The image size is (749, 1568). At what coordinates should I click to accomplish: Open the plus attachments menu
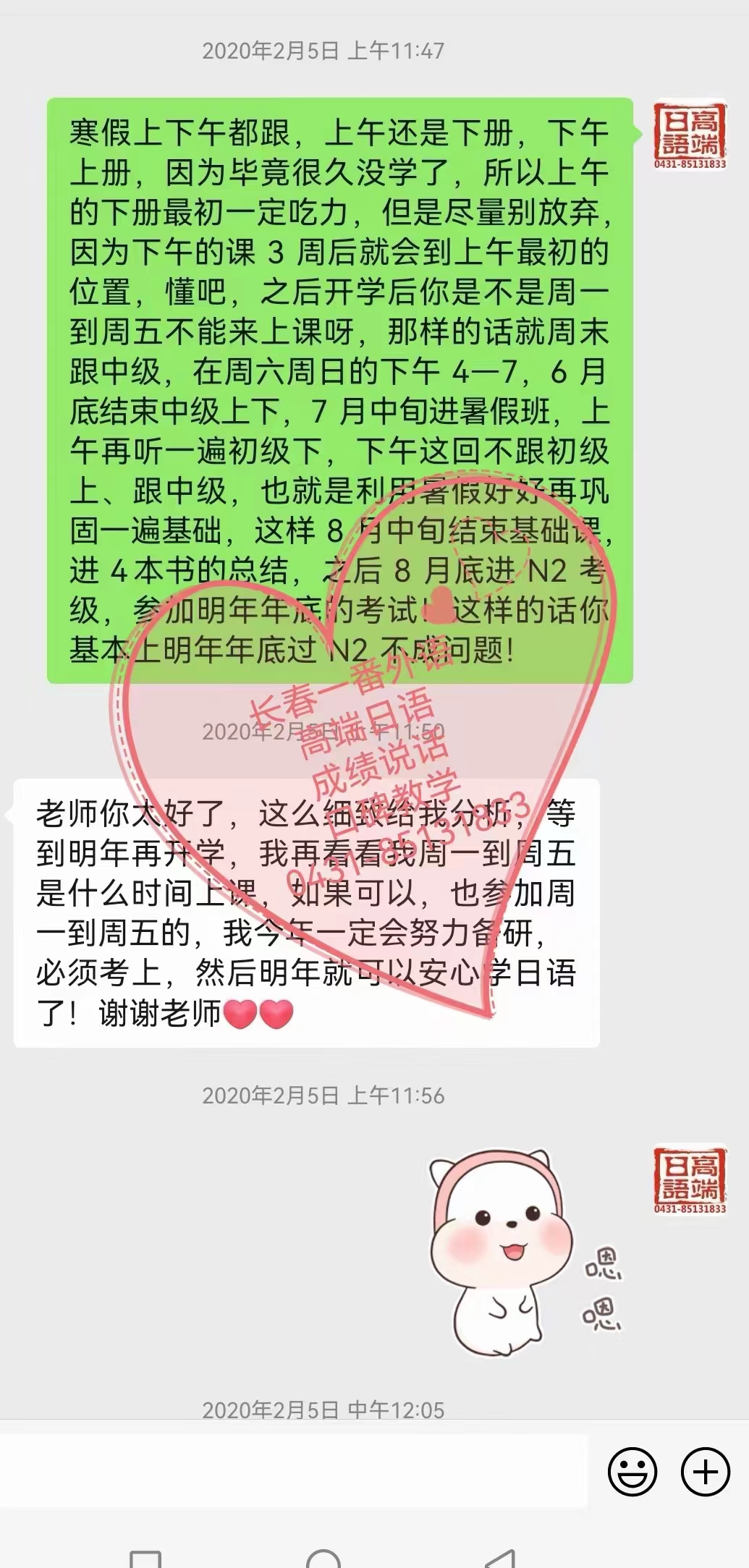(x=705, y=1471)
